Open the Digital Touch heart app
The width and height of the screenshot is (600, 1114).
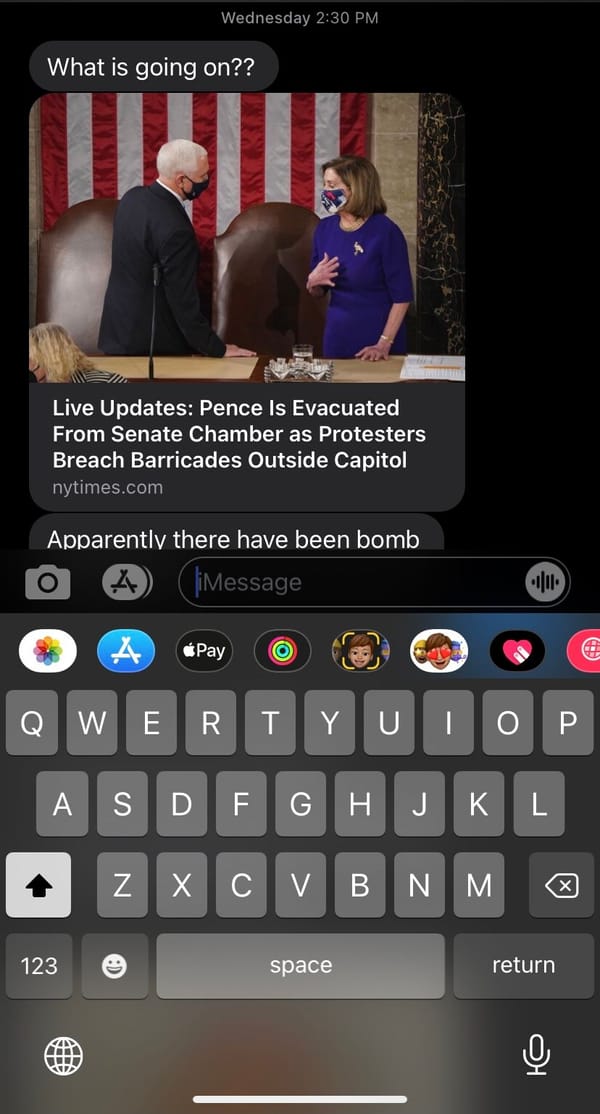(x=517, y=651)
